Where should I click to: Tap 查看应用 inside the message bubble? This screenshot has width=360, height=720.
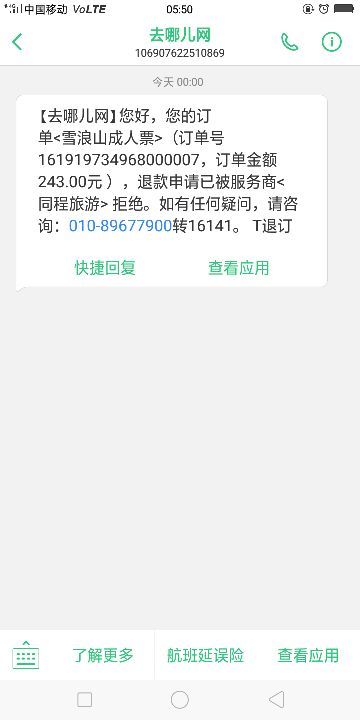[x=239, y=268]
